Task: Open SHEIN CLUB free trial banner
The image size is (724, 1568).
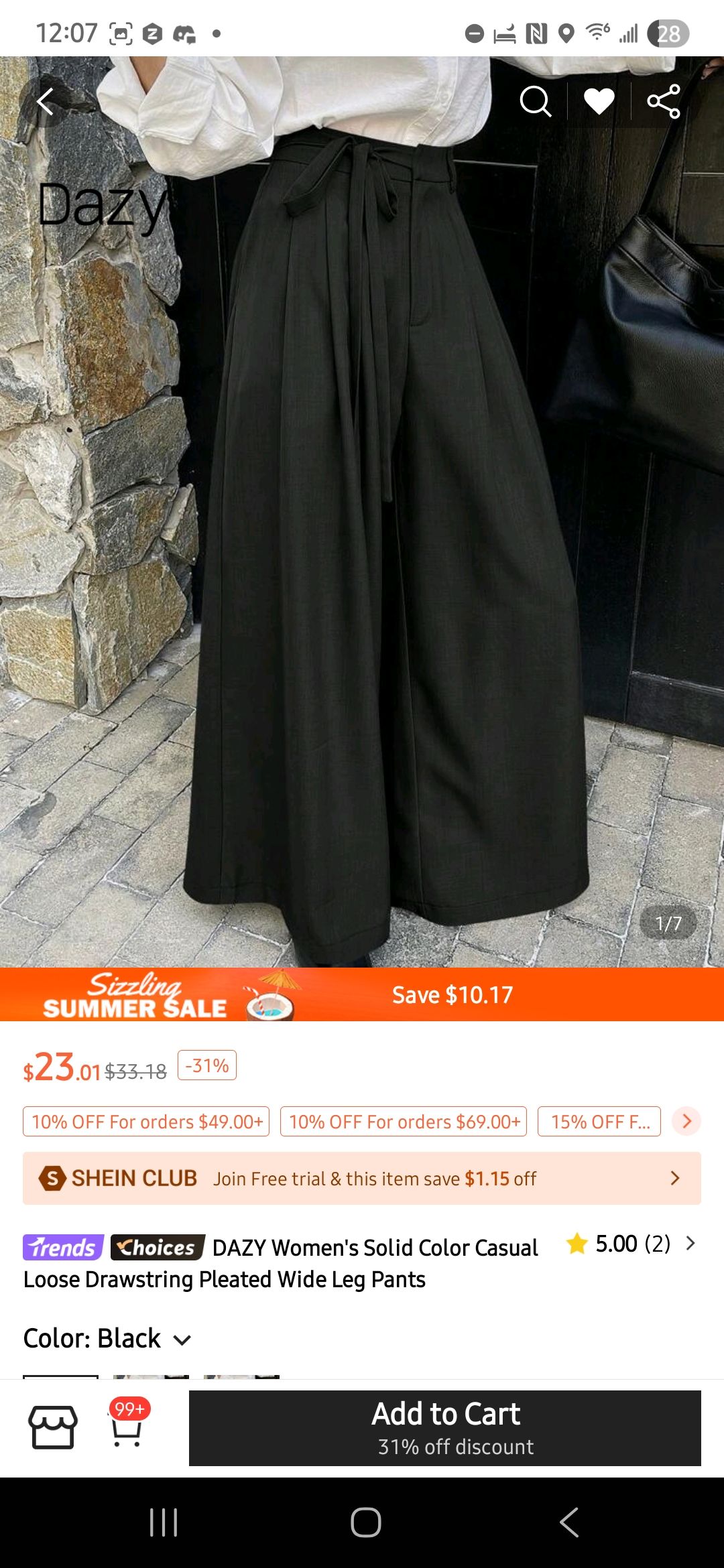Action: (x=362, y=1178)
